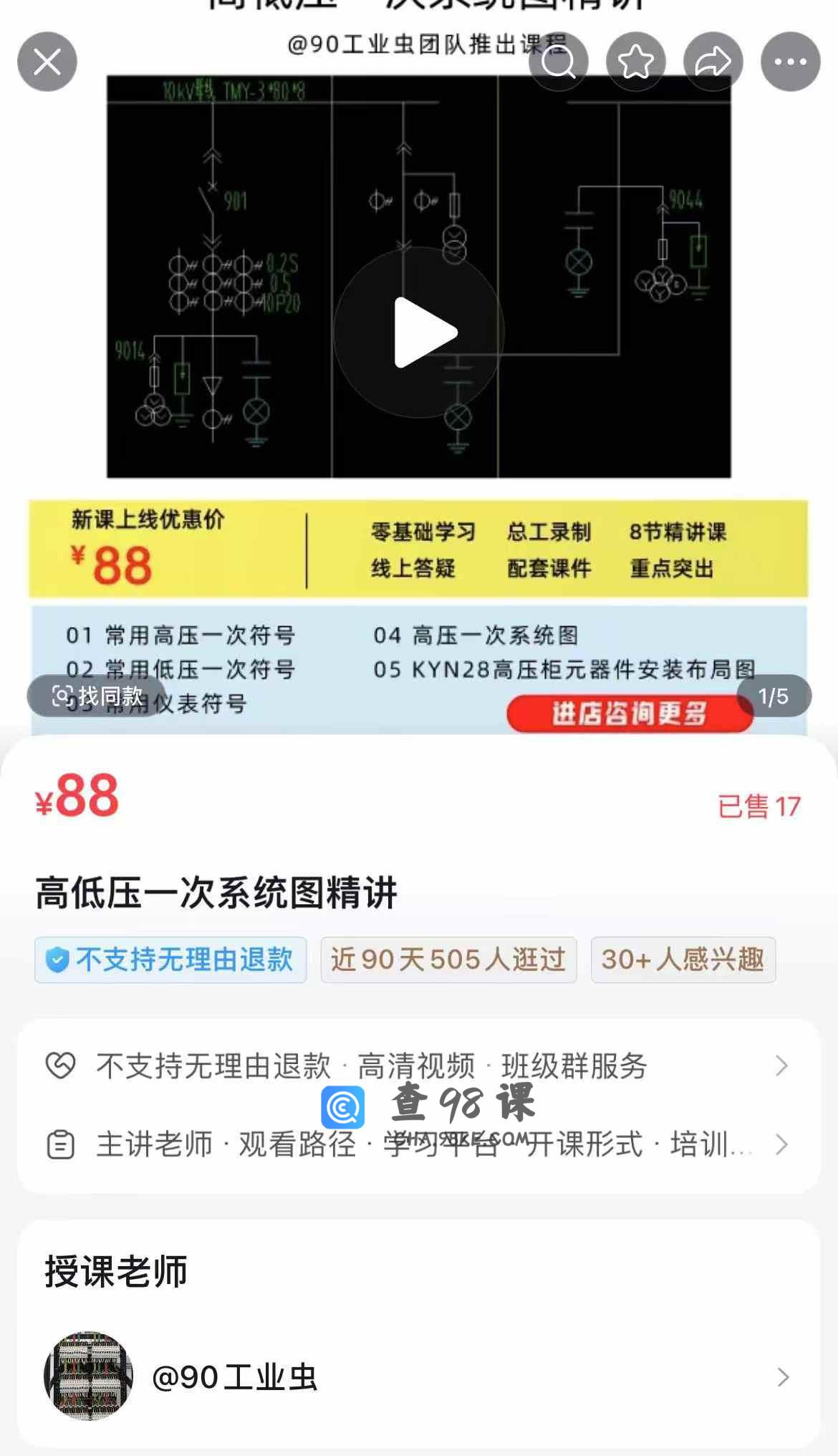Expand the 主讲老师 course details row

[x=418, y=1144]
